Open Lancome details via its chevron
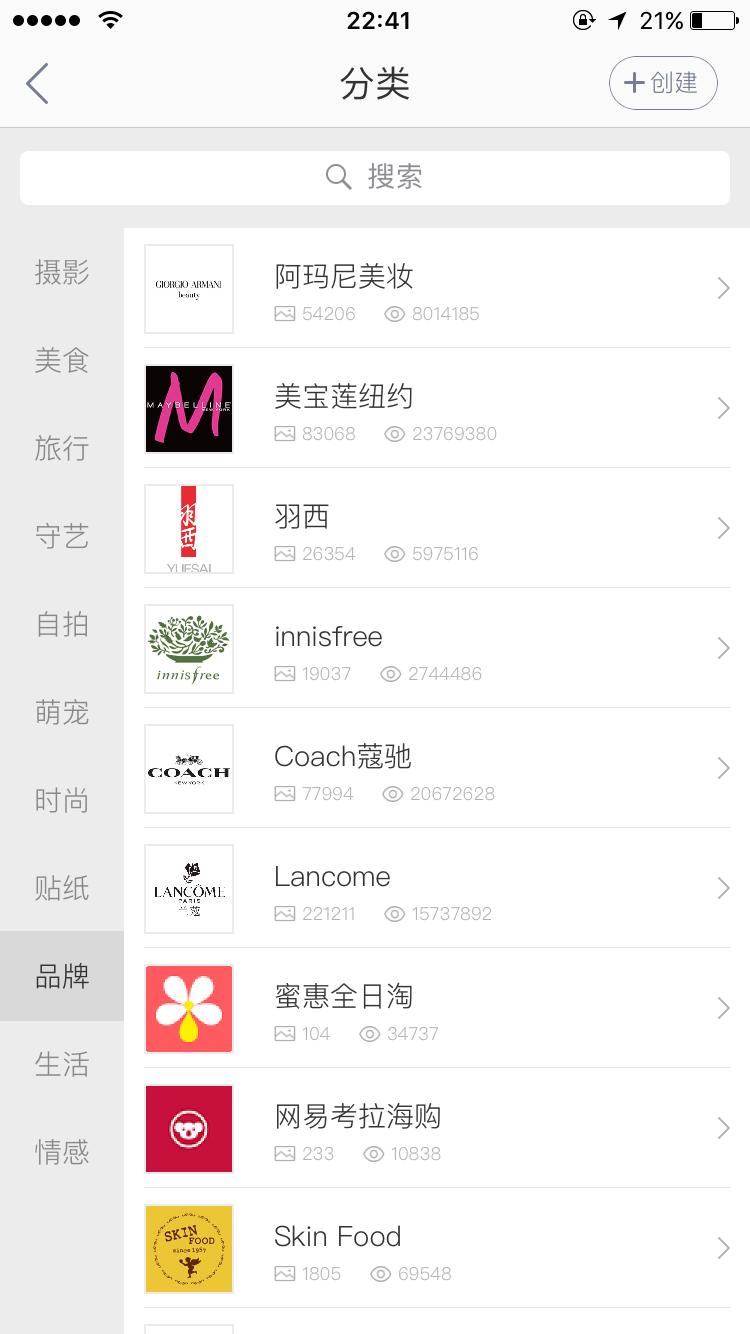Image resolution: width=750 pixels, height=1334 pixels. pyautogui.click(x=723, y=889)
